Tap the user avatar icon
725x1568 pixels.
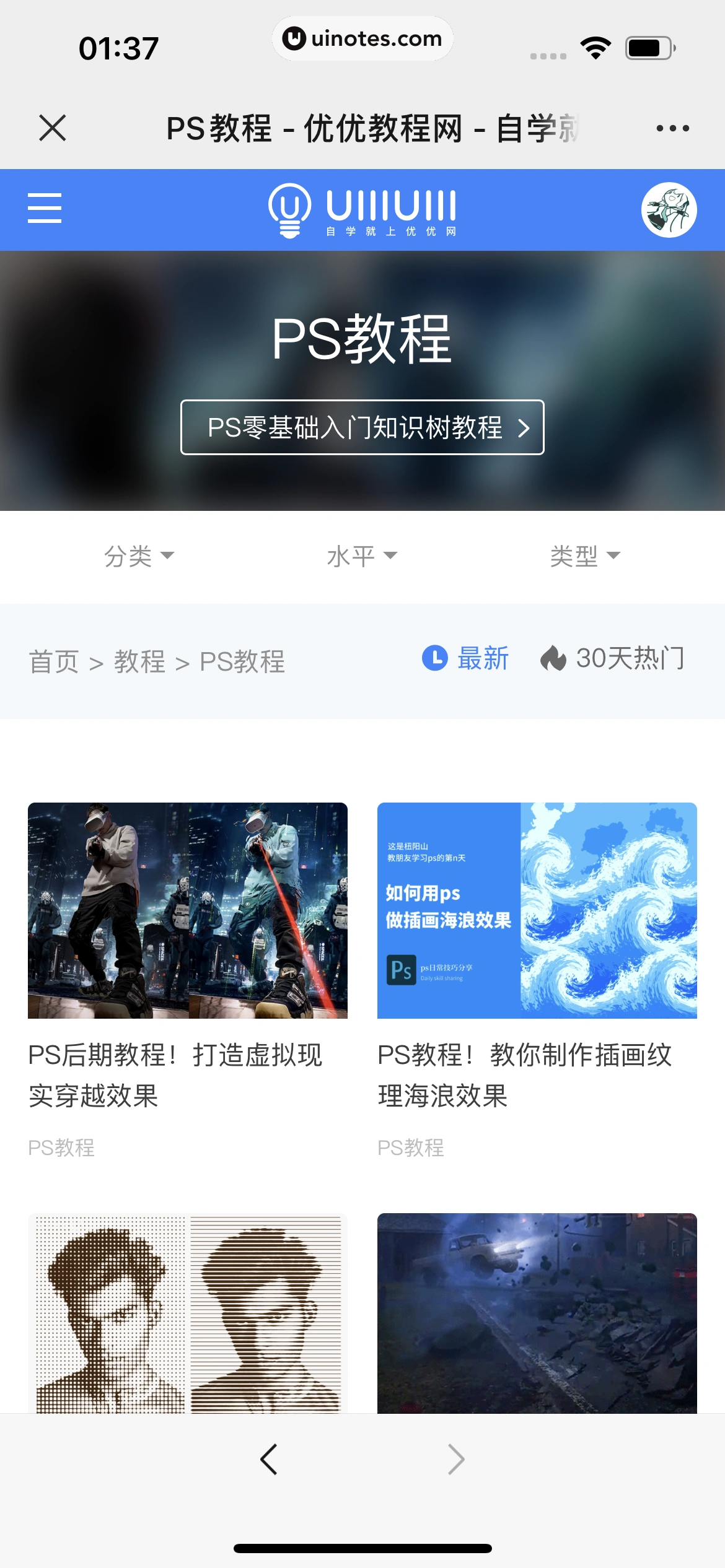click(x=670, y=209)
